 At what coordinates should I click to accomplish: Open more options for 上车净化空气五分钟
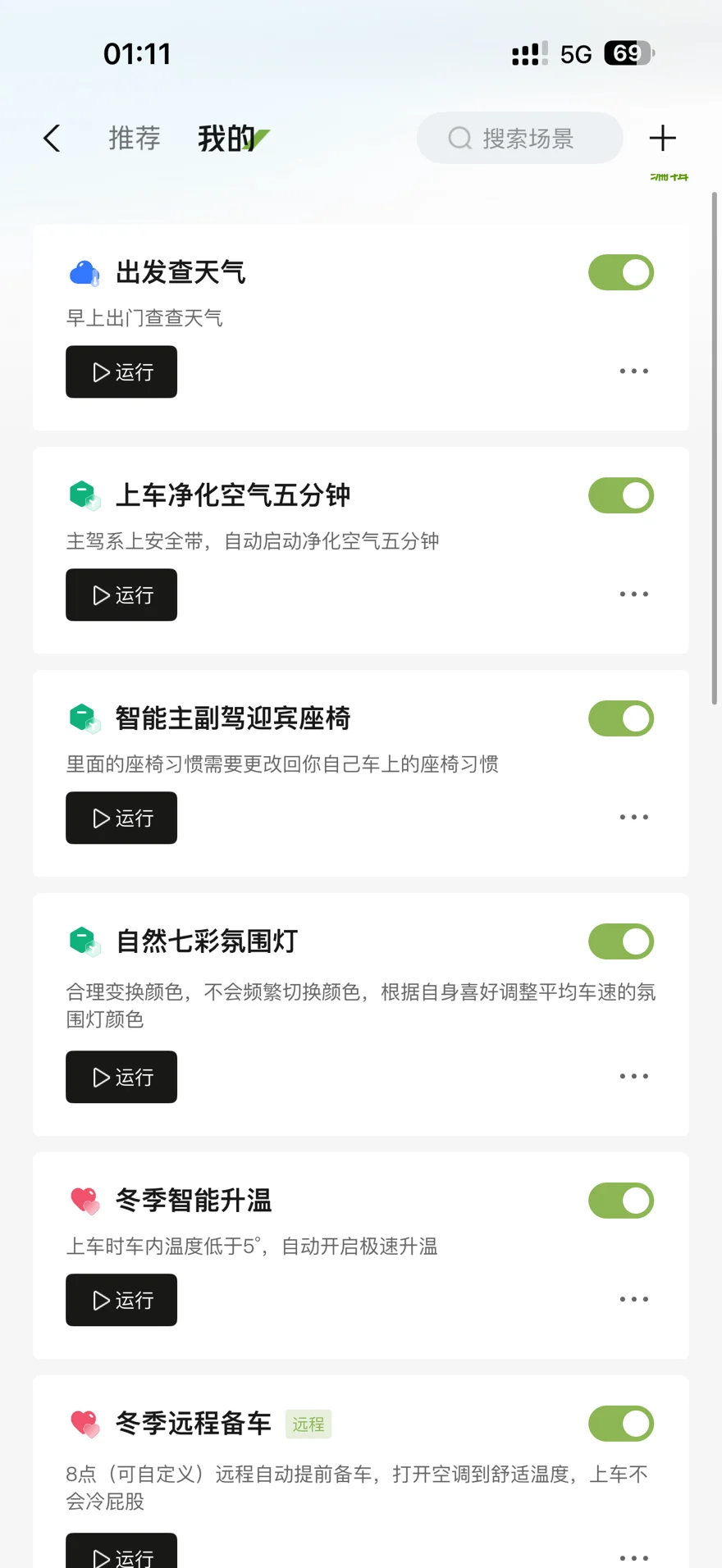click(x=633, y=595)
